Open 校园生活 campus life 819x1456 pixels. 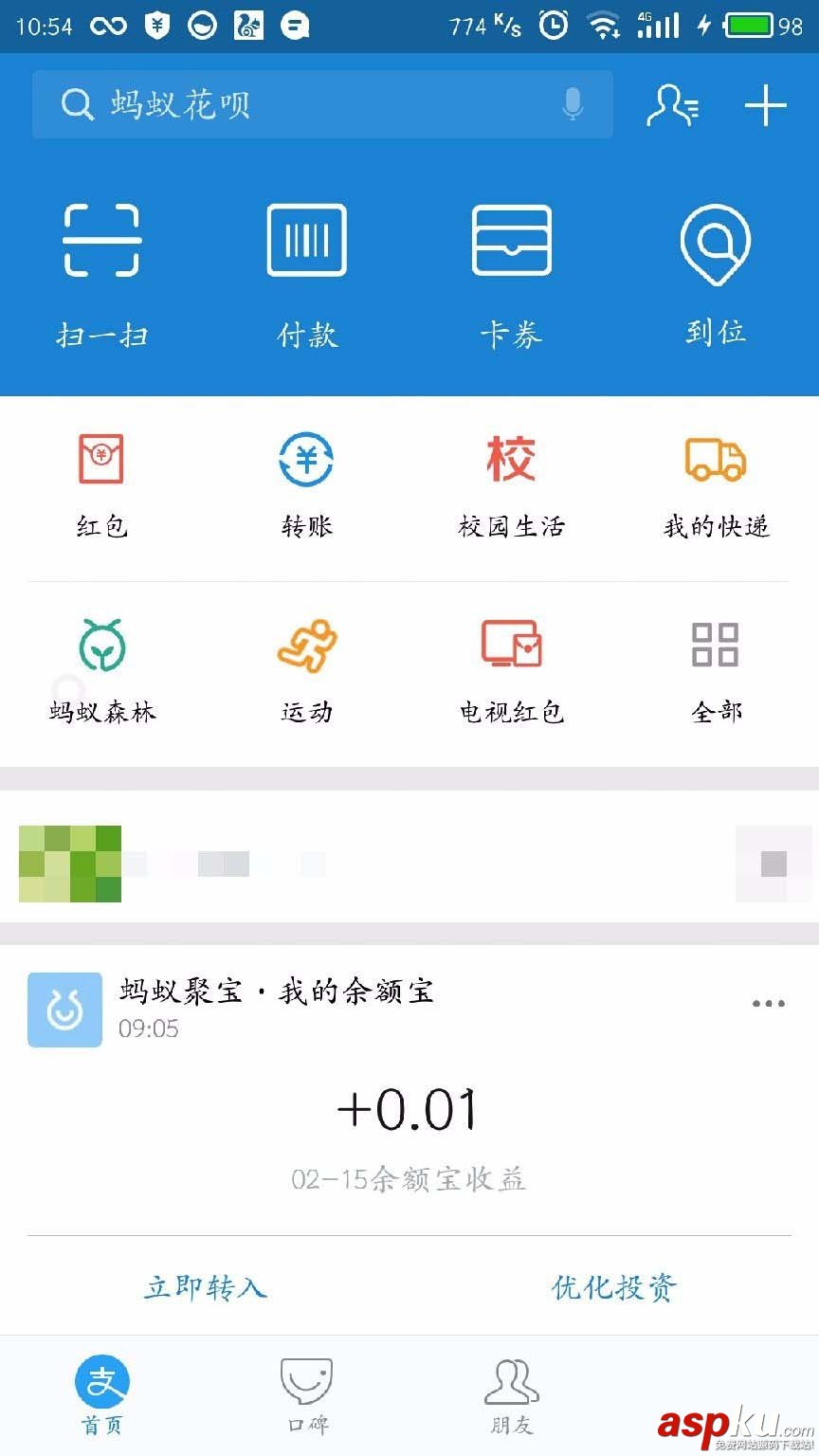coord(512,483)
